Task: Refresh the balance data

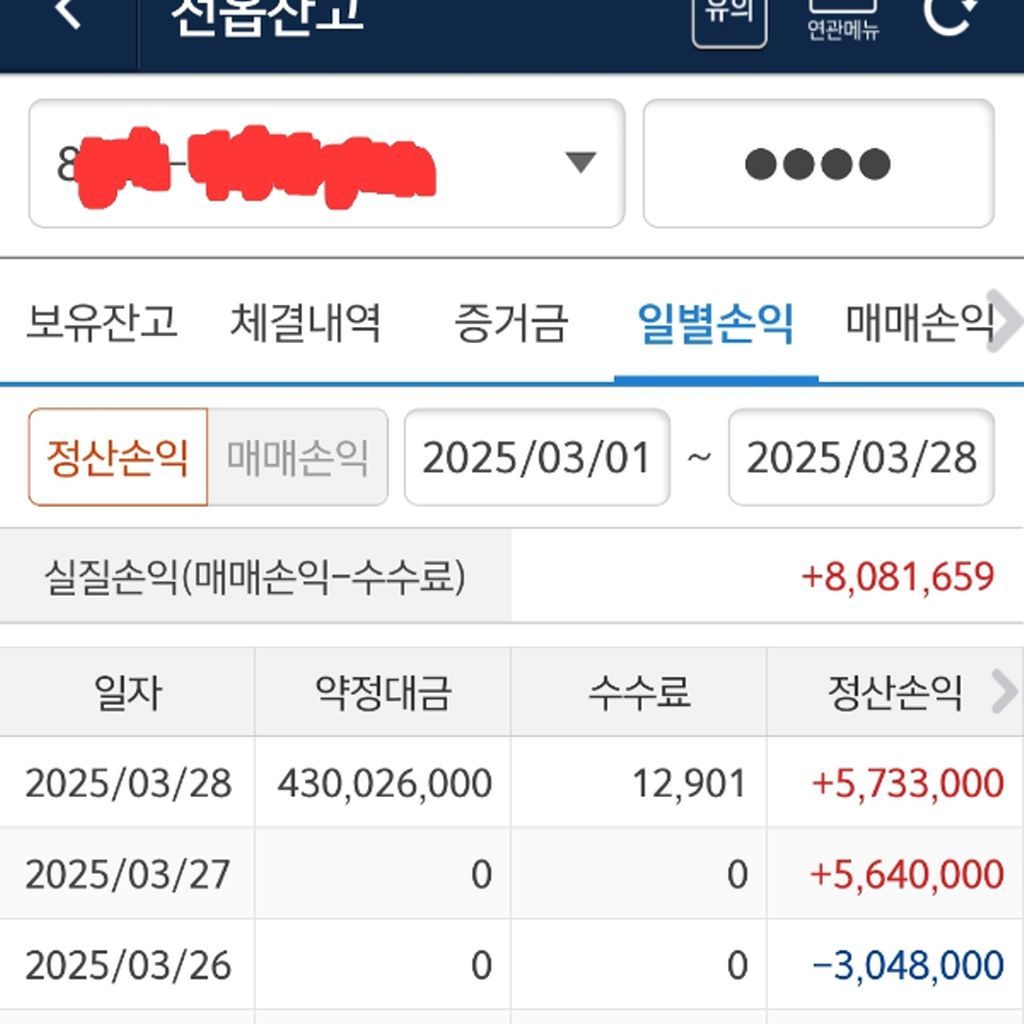Action: pyautogui.click(x=948, y=16)
